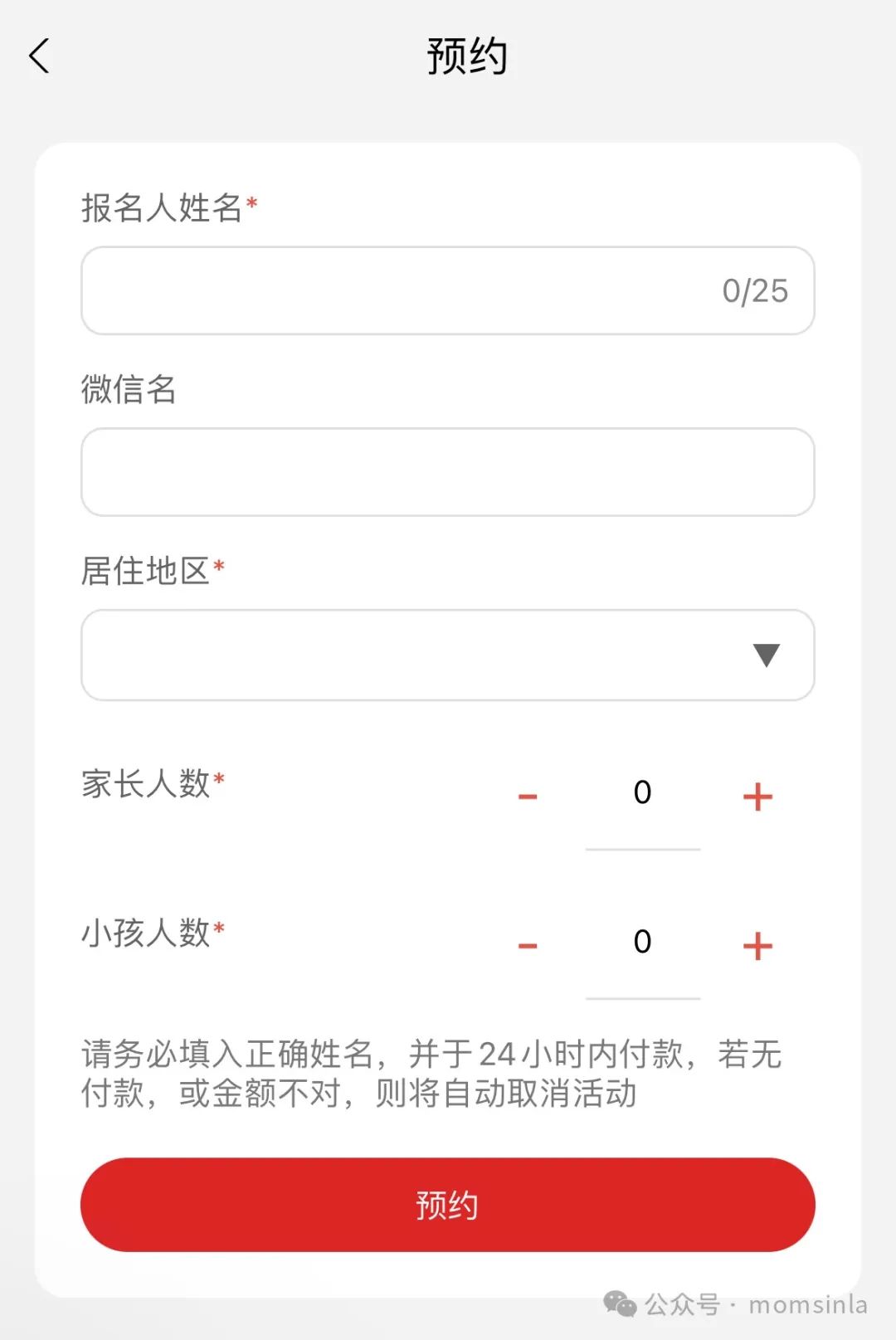
Task: Submit the red 预约 button
Action: pyautogui.click(x=448, y=1205)
